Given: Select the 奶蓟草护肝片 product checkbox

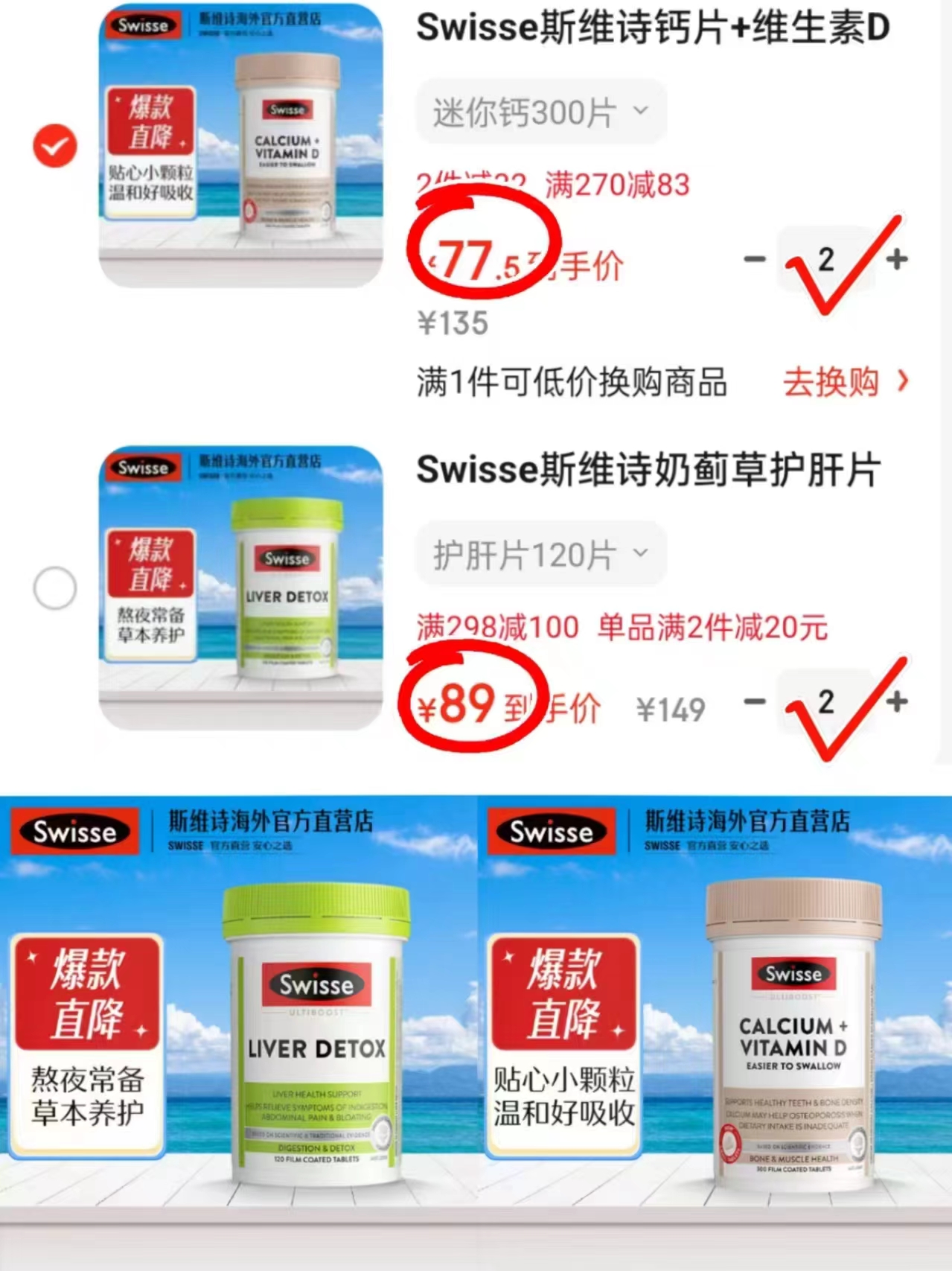Looking at the screenshot, I should click(54, 587).
